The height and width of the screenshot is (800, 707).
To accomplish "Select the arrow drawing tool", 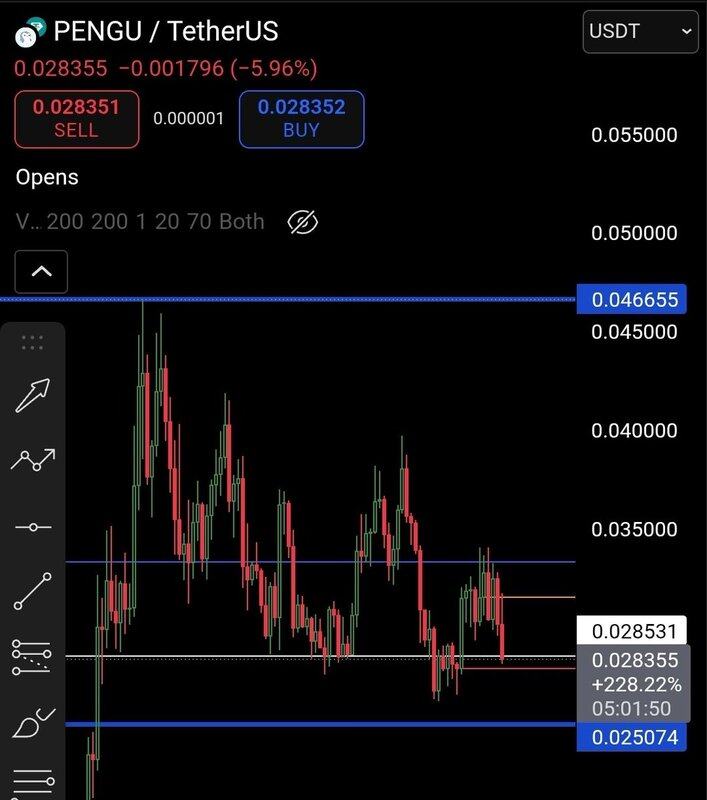I will click(x=33, y=396).
